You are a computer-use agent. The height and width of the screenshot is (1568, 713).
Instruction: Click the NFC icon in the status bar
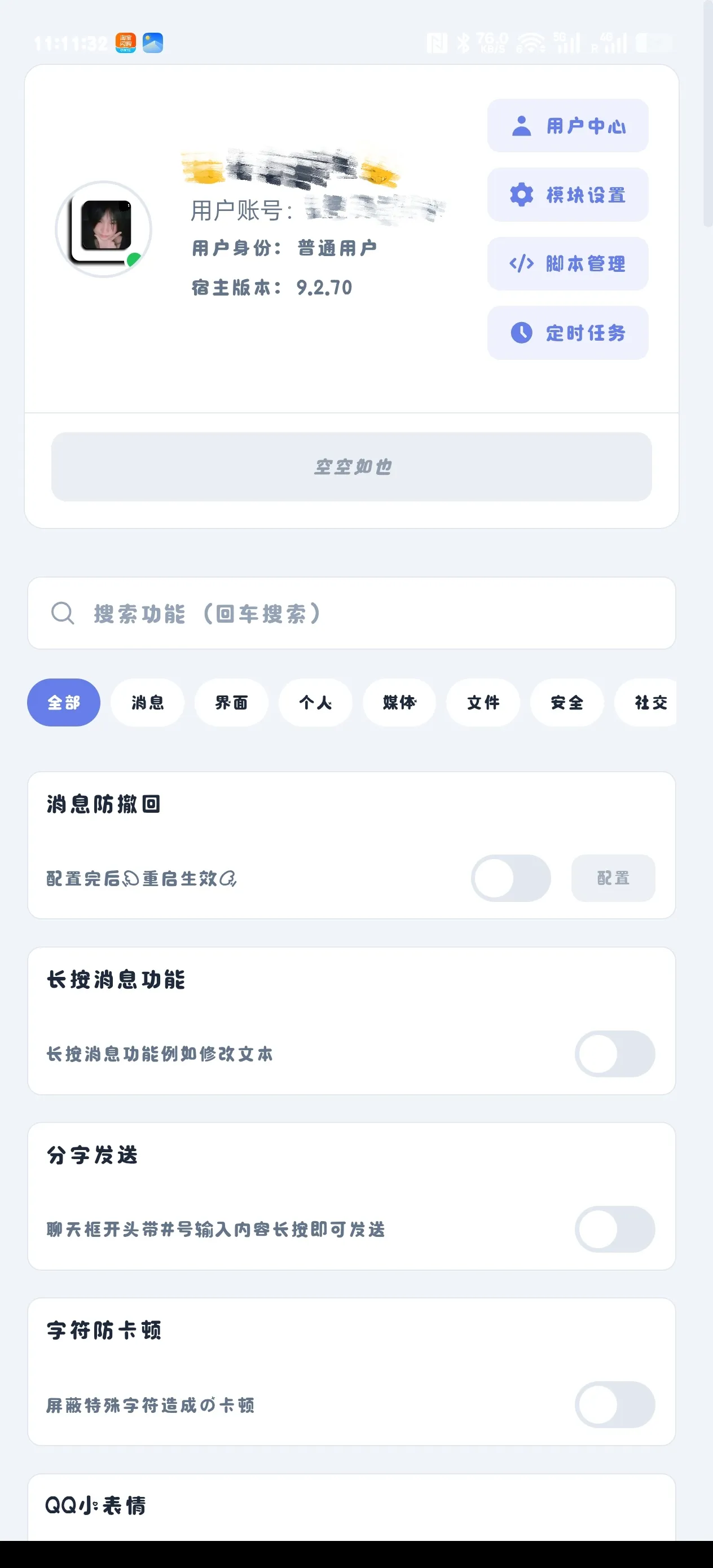pos(436,43)
